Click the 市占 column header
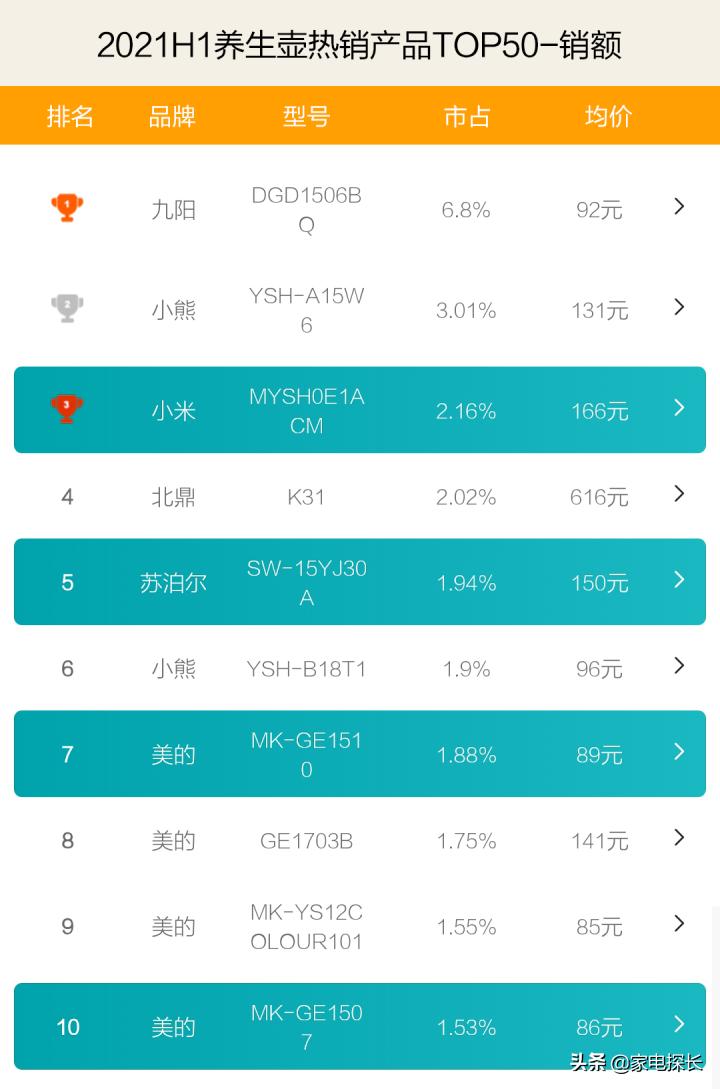The height and width of the screenshot is (1089, 720). coord(466,116)
